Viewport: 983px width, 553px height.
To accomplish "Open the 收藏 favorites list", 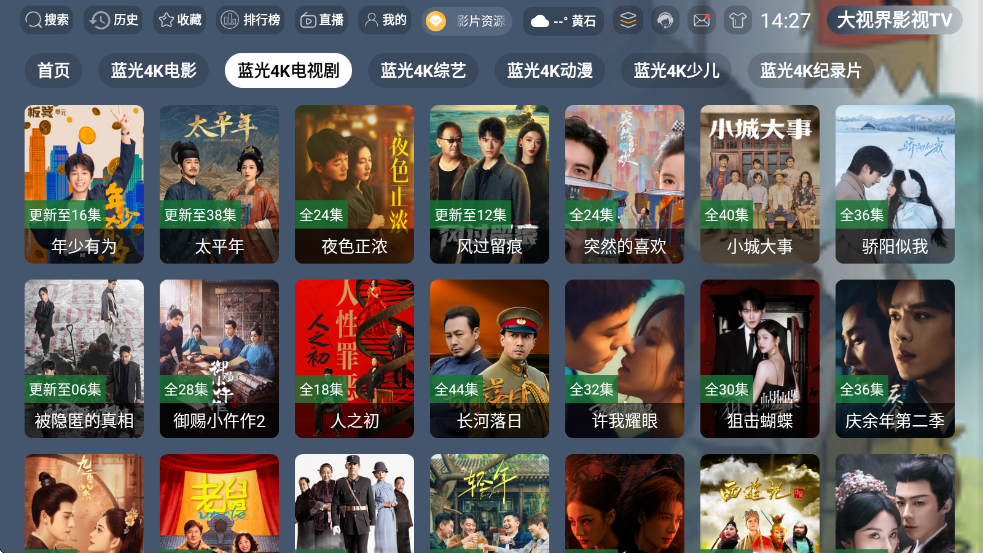I will (x=179, y=20).
